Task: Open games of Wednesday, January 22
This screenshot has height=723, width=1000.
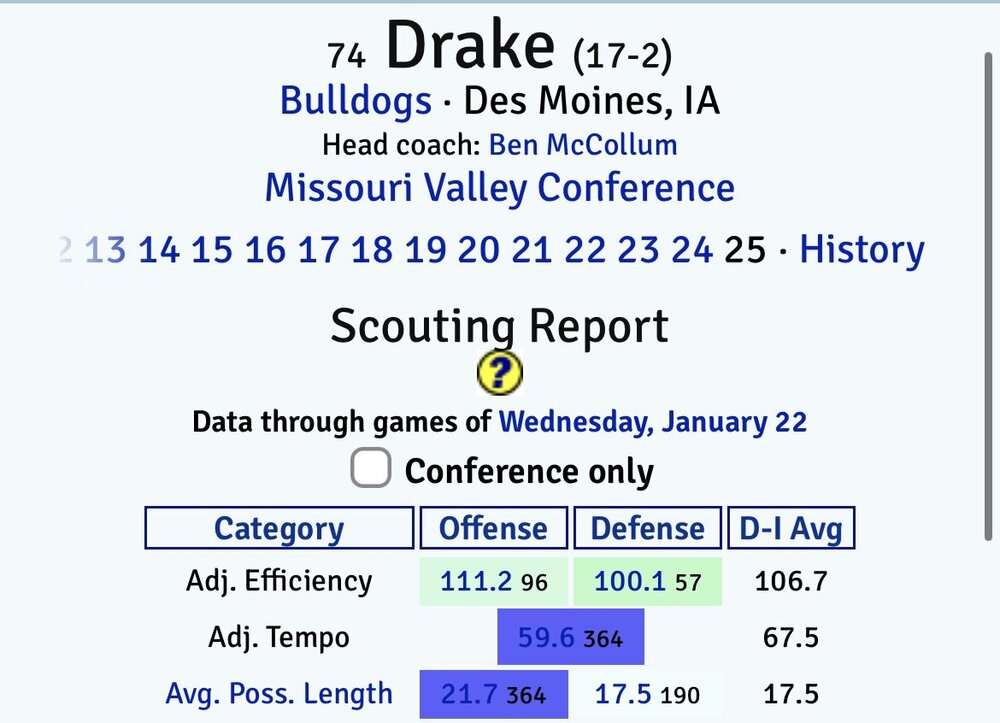Action: 652,421
